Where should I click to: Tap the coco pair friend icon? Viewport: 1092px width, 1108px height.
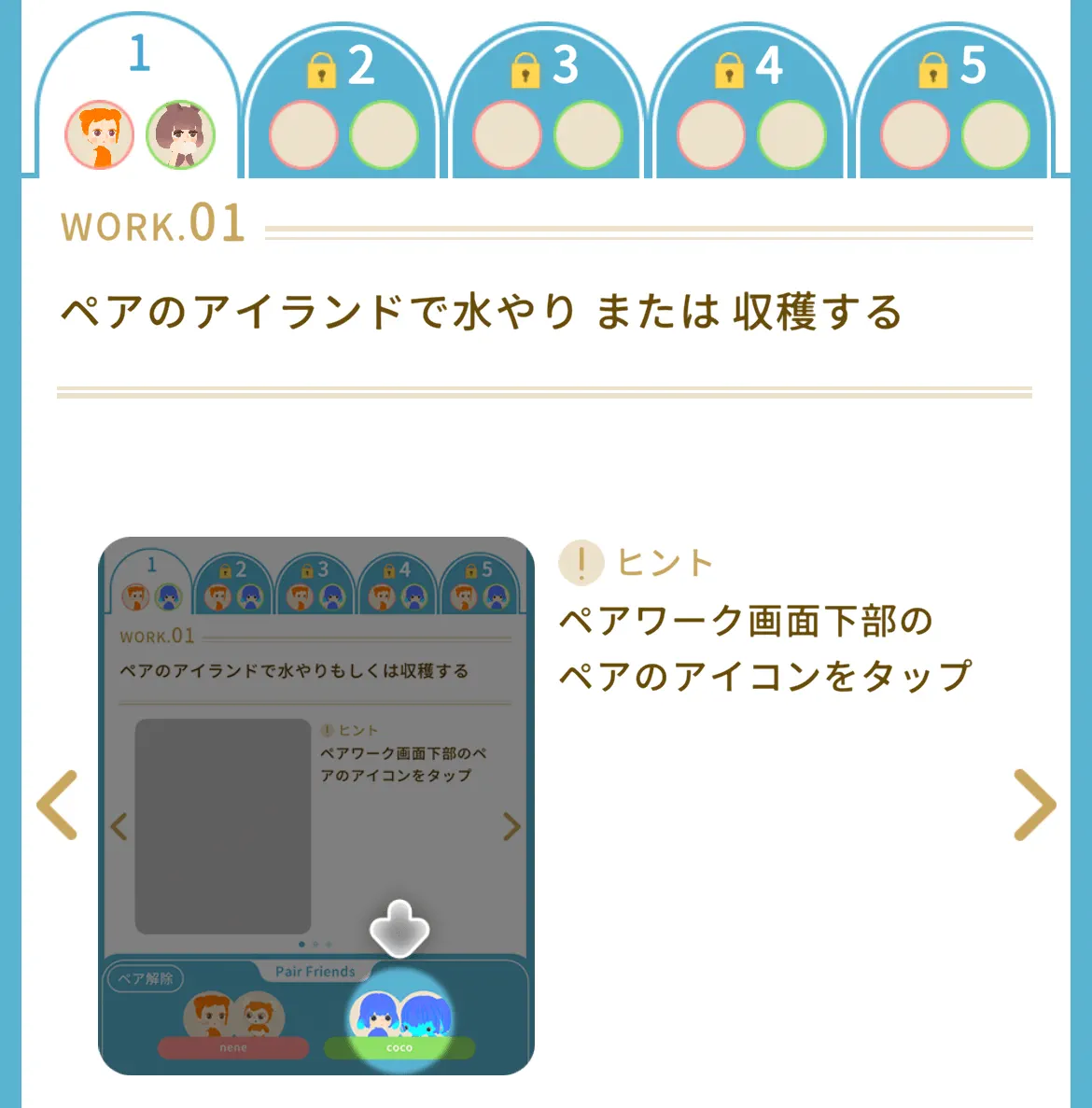click(x=399, y=1017)
